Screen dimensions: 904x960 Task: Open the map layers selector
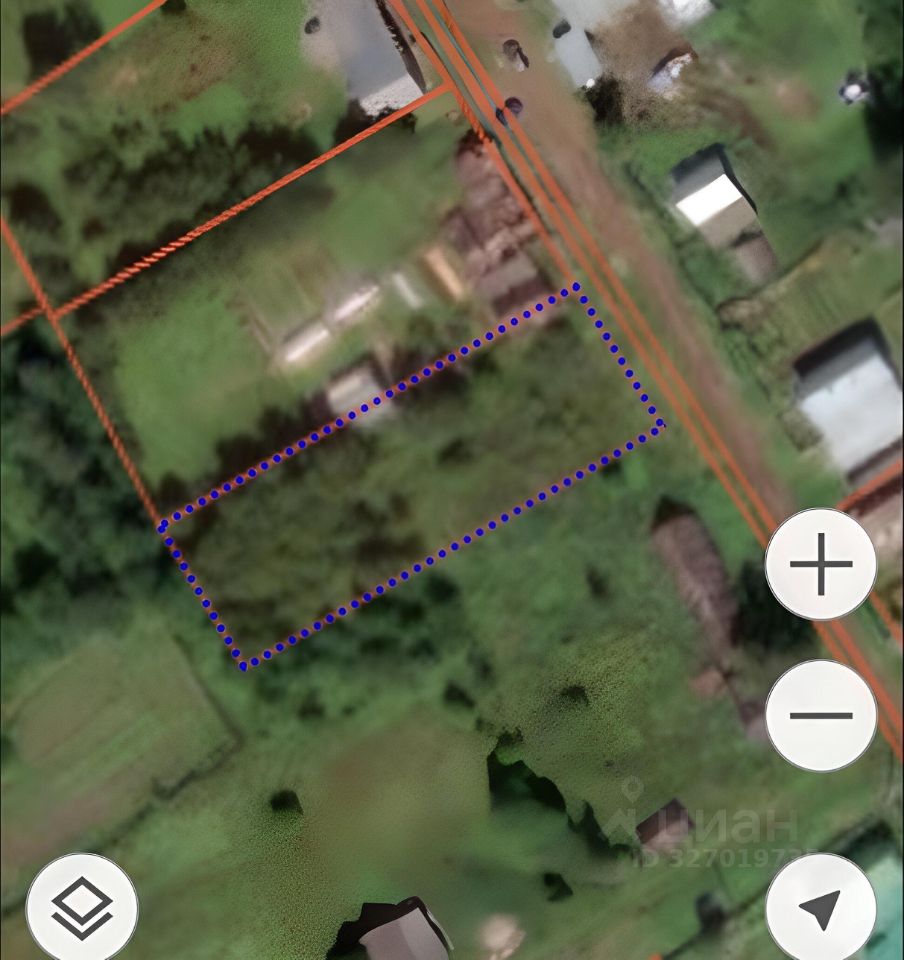point(82,908)
